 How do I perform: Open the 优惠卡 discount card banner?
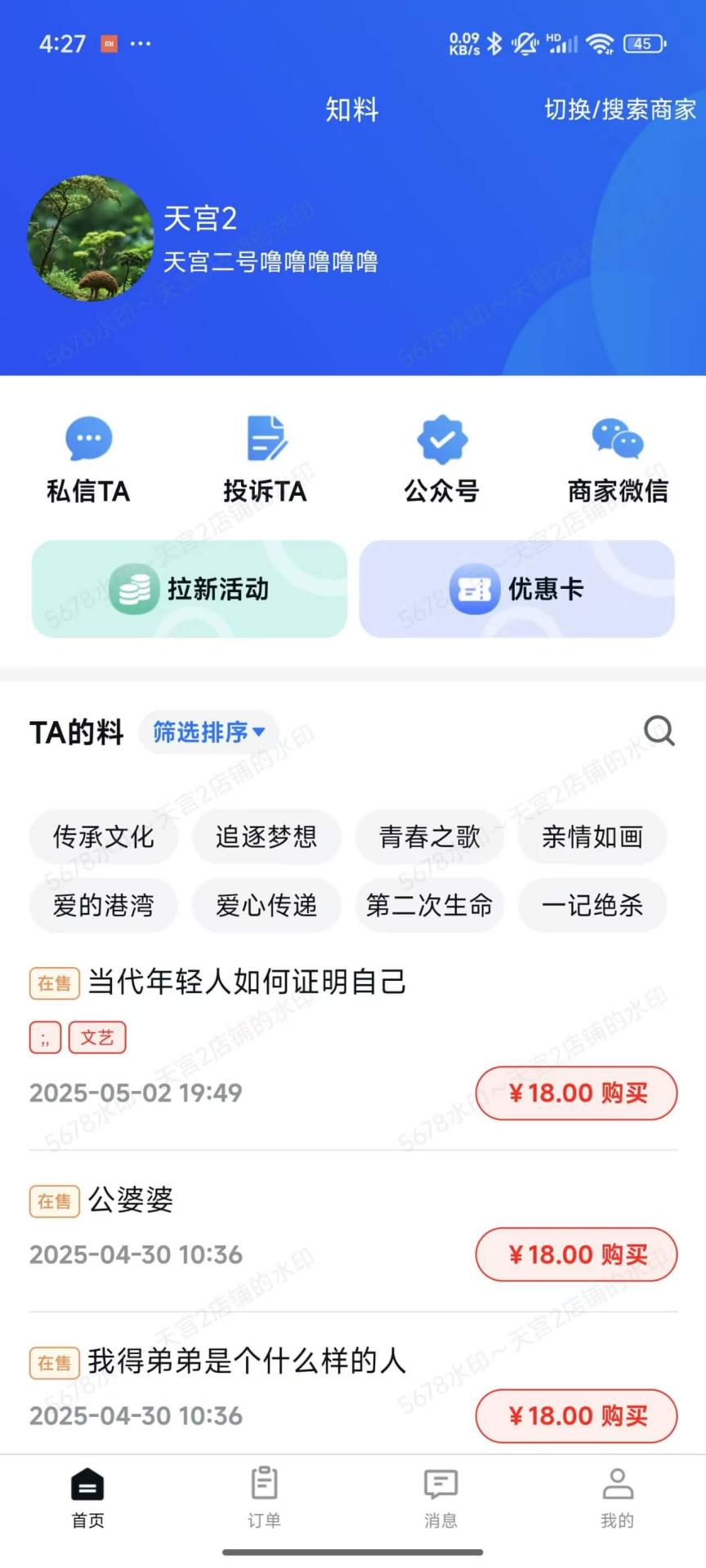516,589
